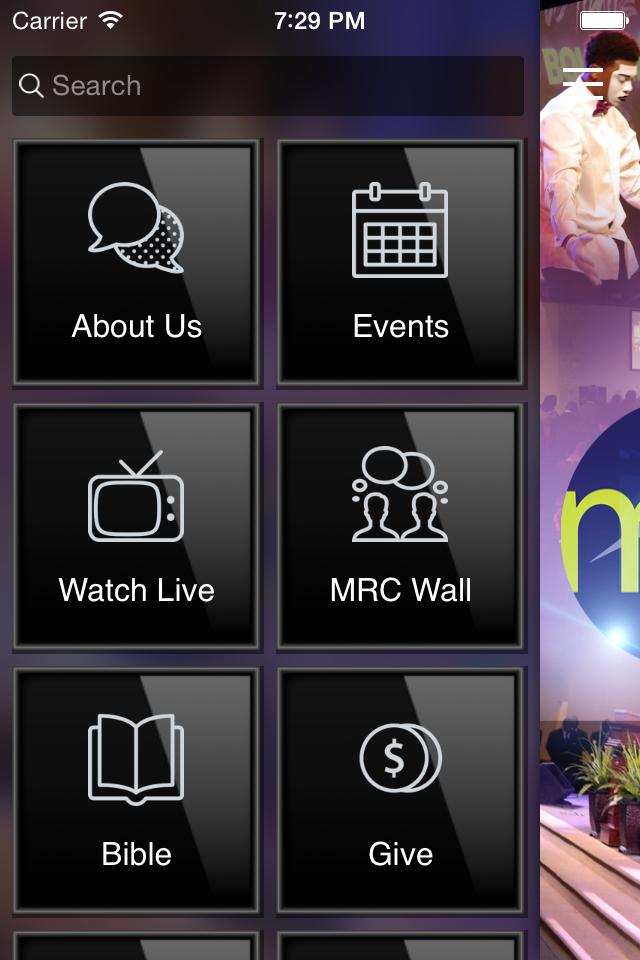Viewport: 640px width, 960px height.
Task: Close the drawer with the hamburger menu icon
Action: click(583, 82)
